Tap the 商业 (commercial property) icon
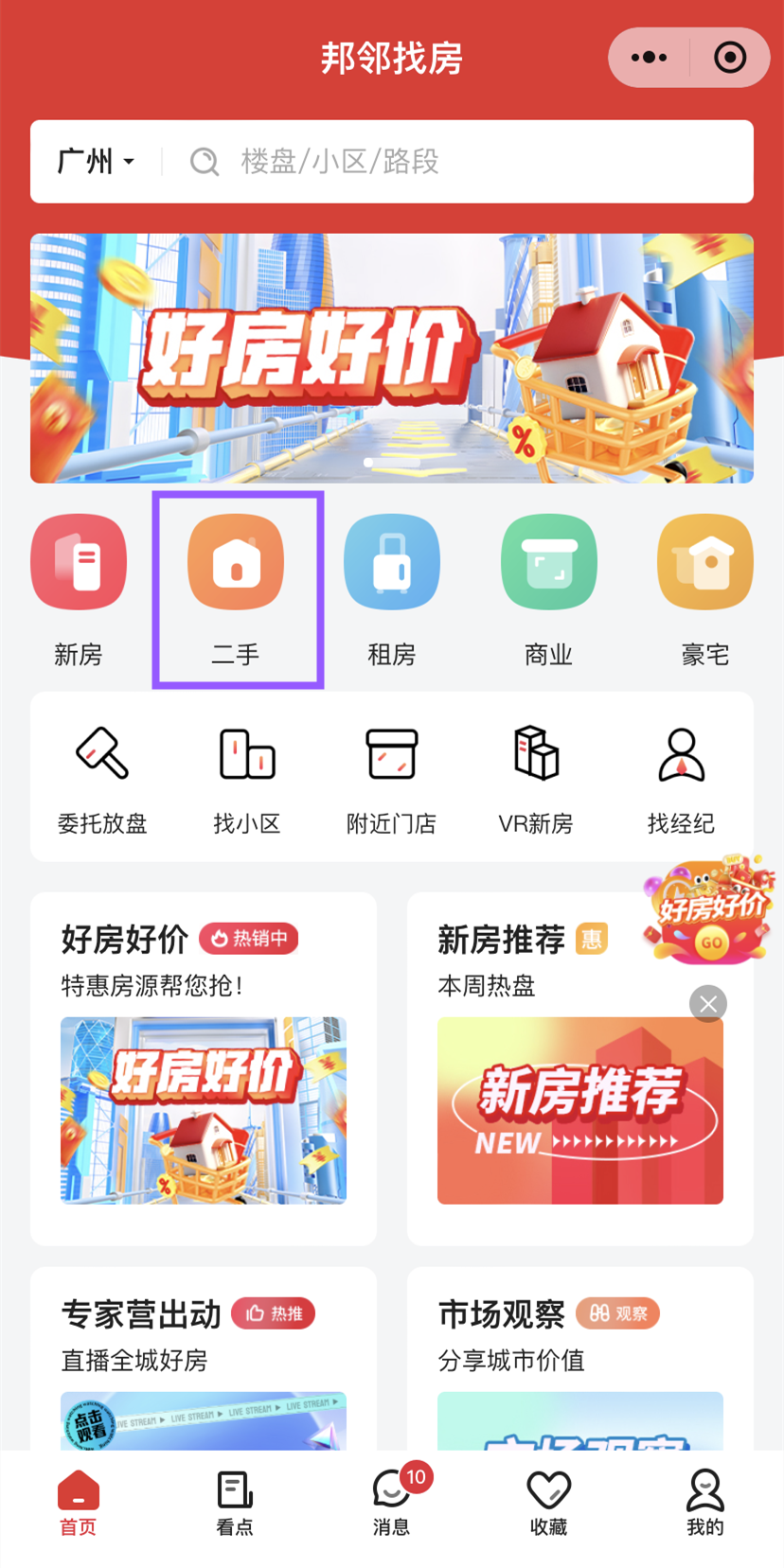 coord(548,561)
